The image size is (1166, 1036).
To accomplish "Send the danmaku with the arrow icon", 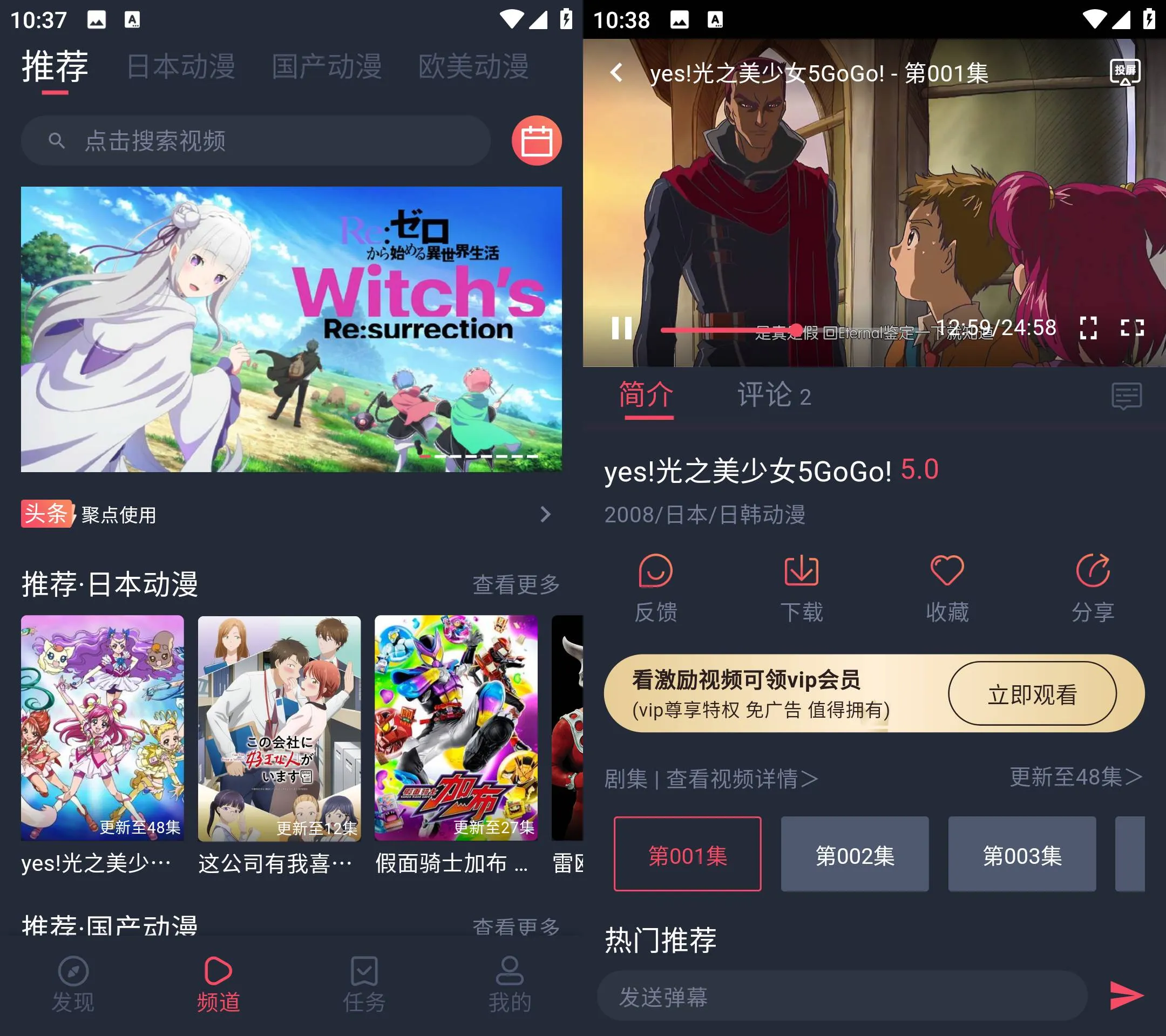I will tap(1126, 996).
